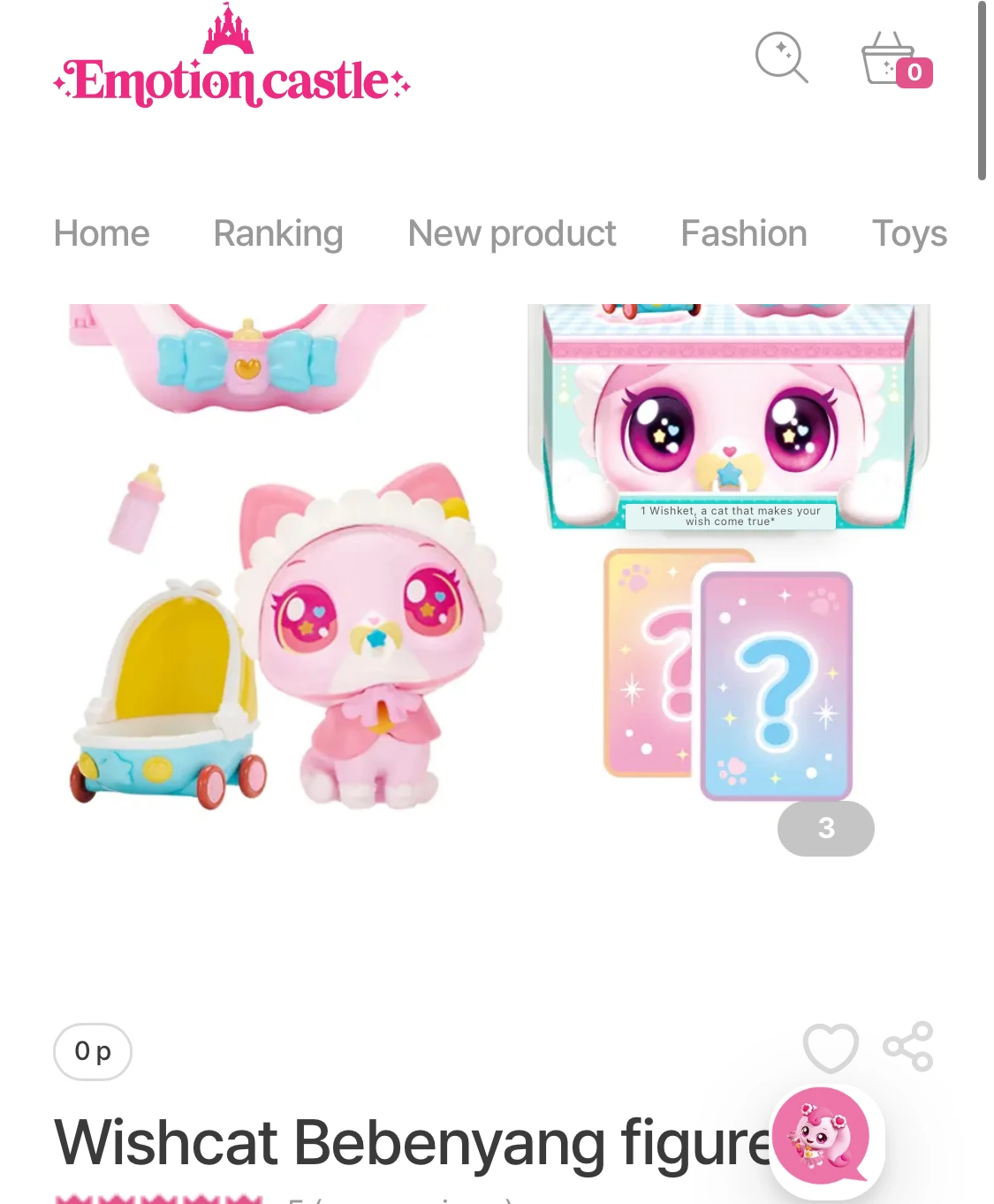Open the Toys category menu
The width and height of the screenshot is (994, 1204).
tap(909, 233)
